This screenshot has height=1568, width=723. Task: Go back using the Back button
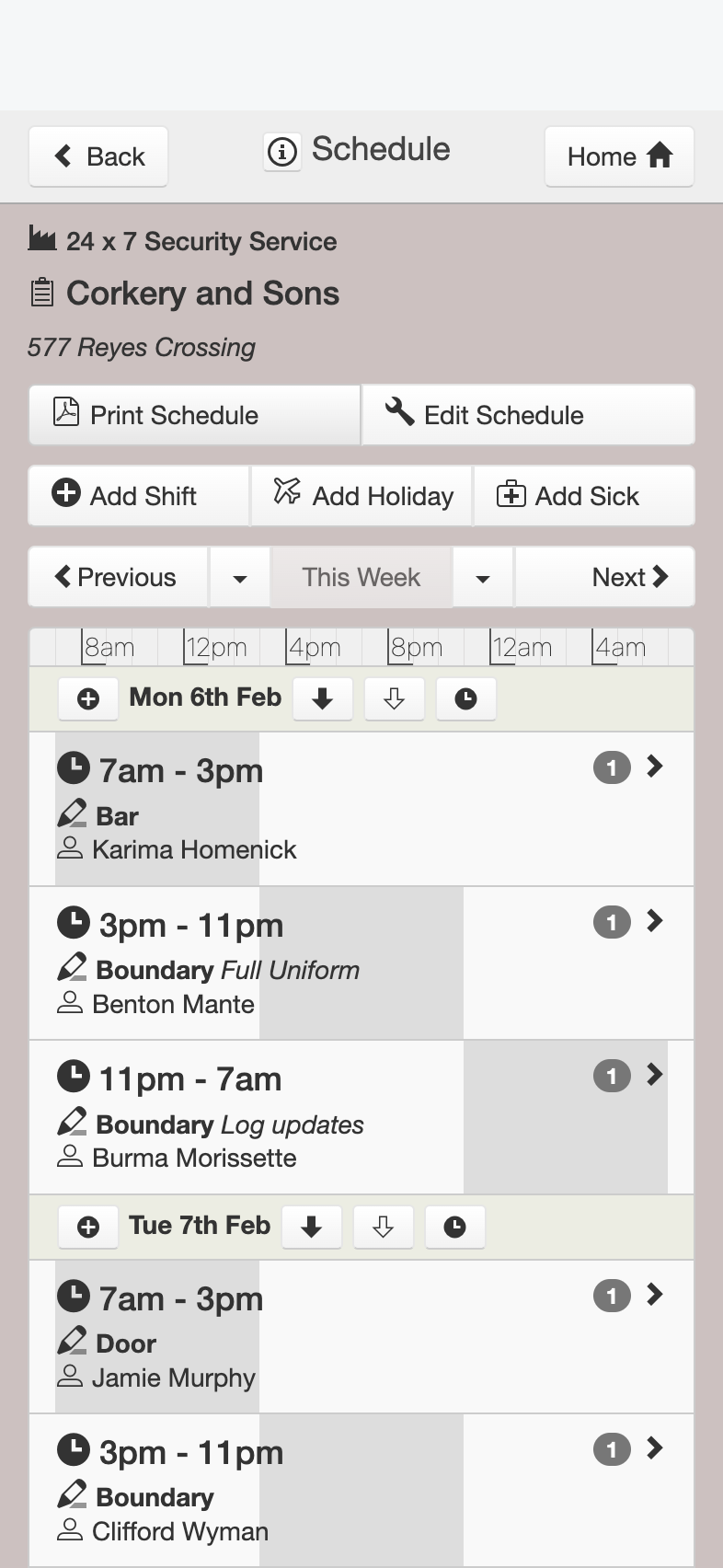tap(98, 156)
